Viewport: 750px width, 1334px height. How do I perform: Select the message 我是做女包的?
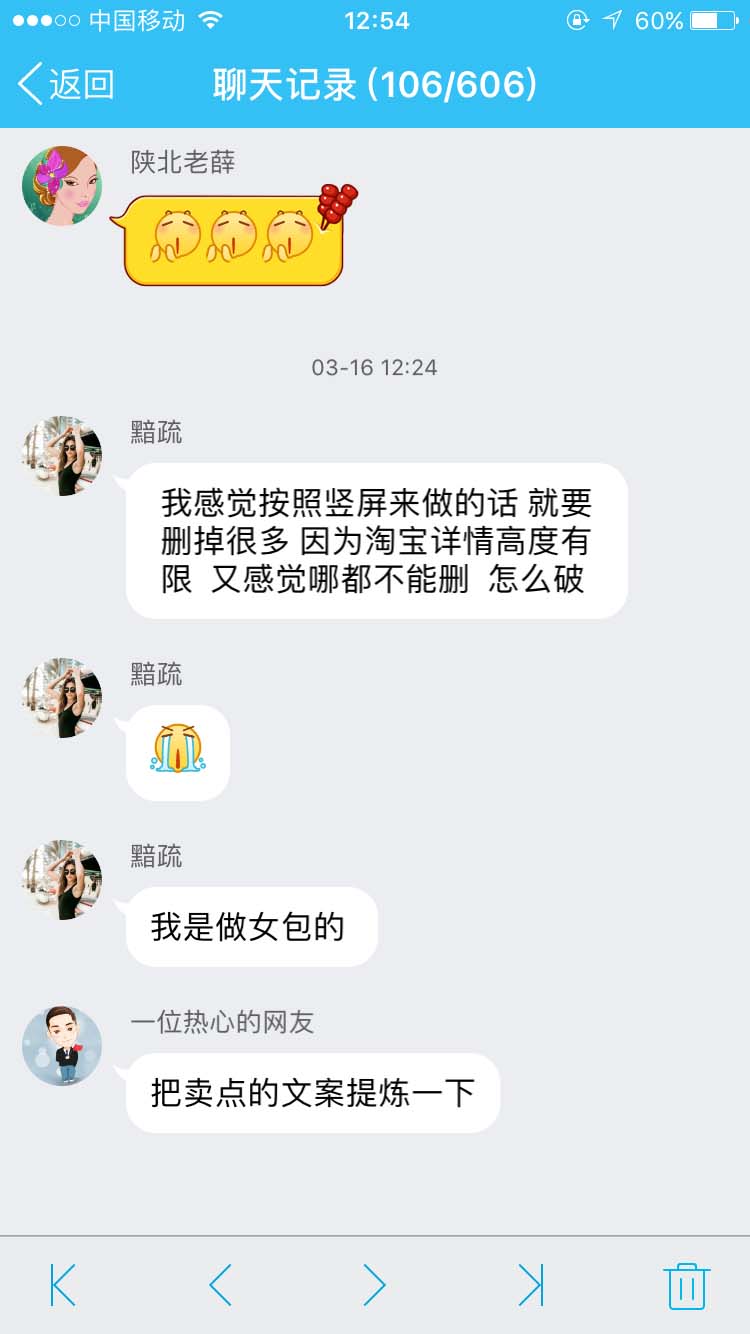251,927
